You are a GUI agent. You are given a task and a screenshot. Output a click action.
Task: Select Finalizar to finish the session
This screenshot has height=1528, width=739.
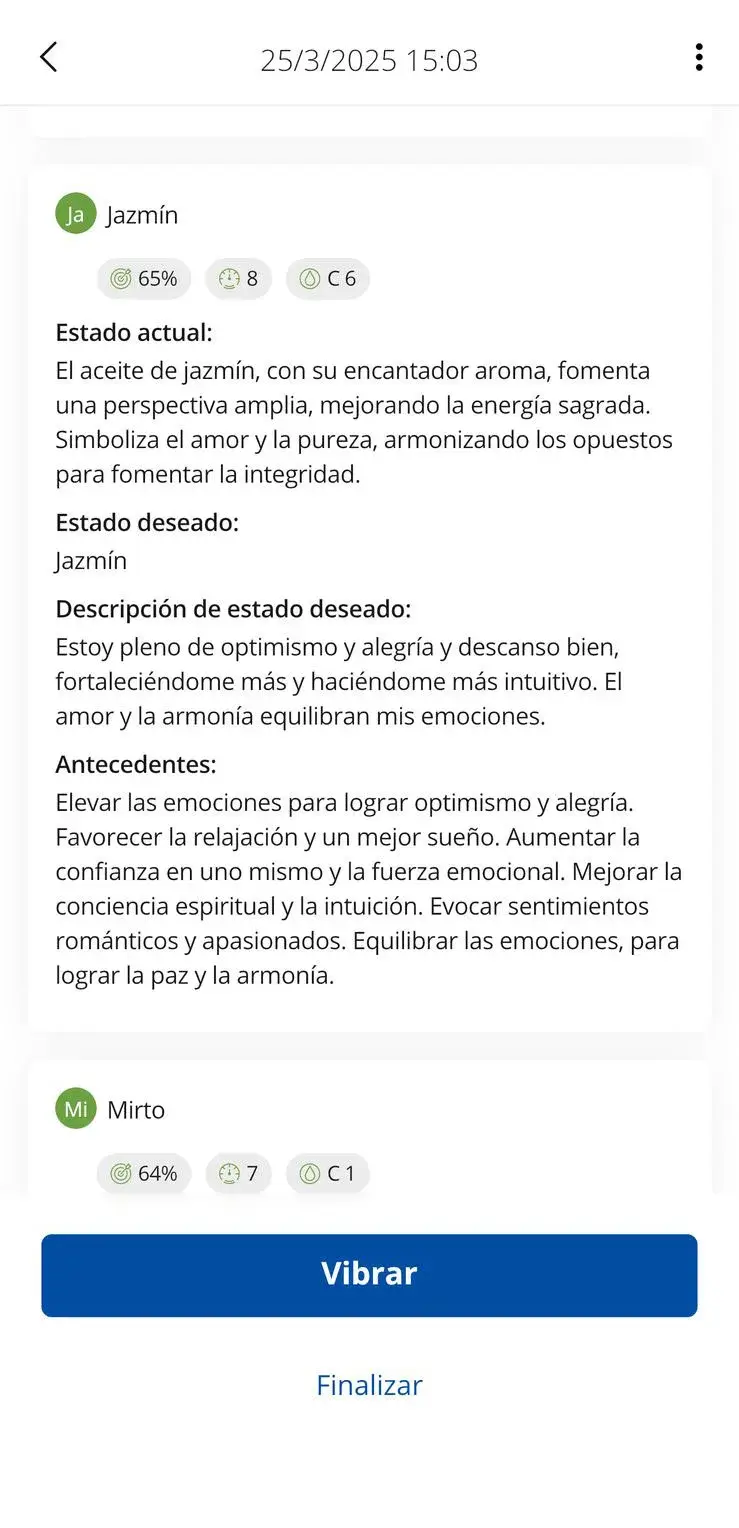click(369, 1385)
